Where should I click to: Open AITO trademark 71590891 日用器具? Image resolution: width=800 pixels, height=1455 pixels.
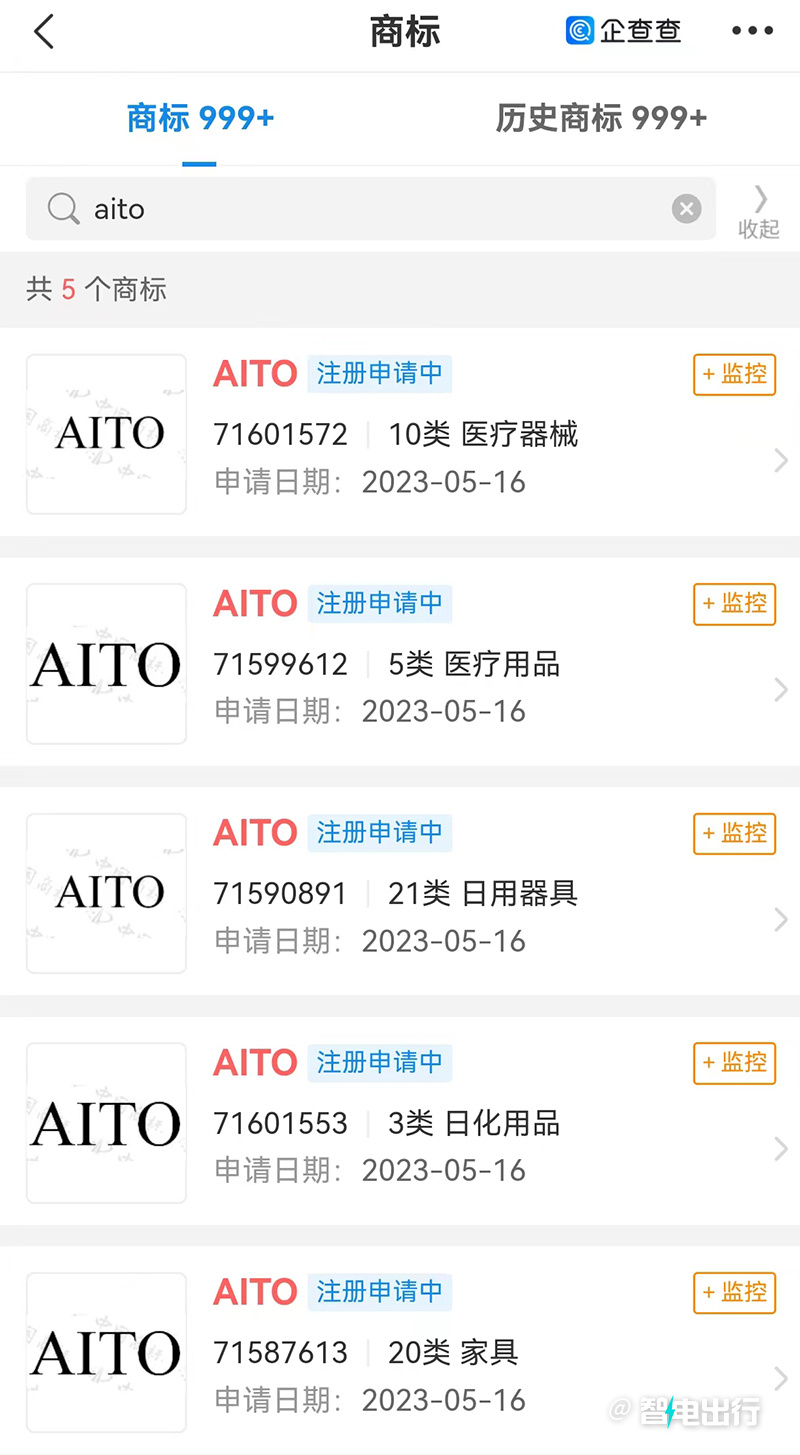(x=450, y=894)
